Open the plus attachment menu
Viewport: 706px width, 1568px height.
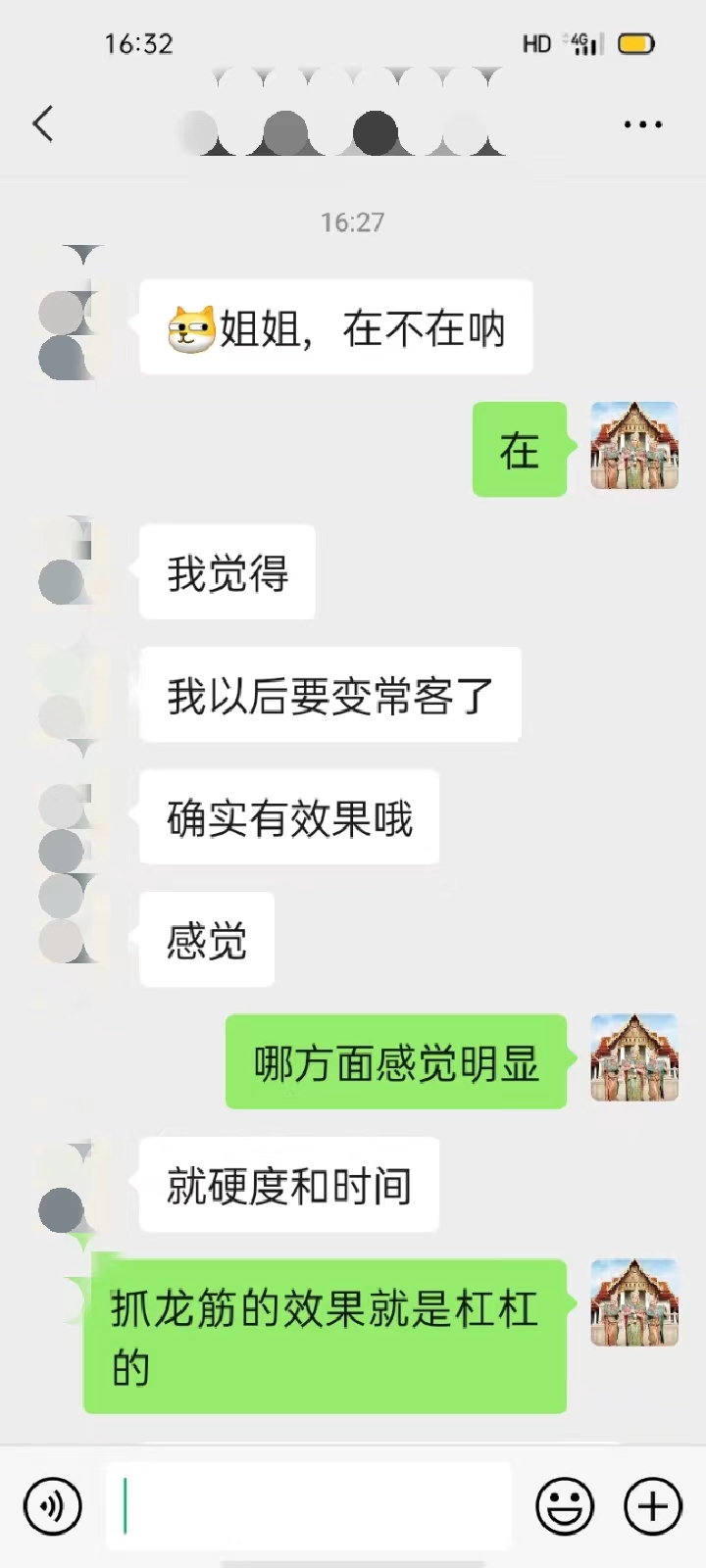click(653, 1506)
